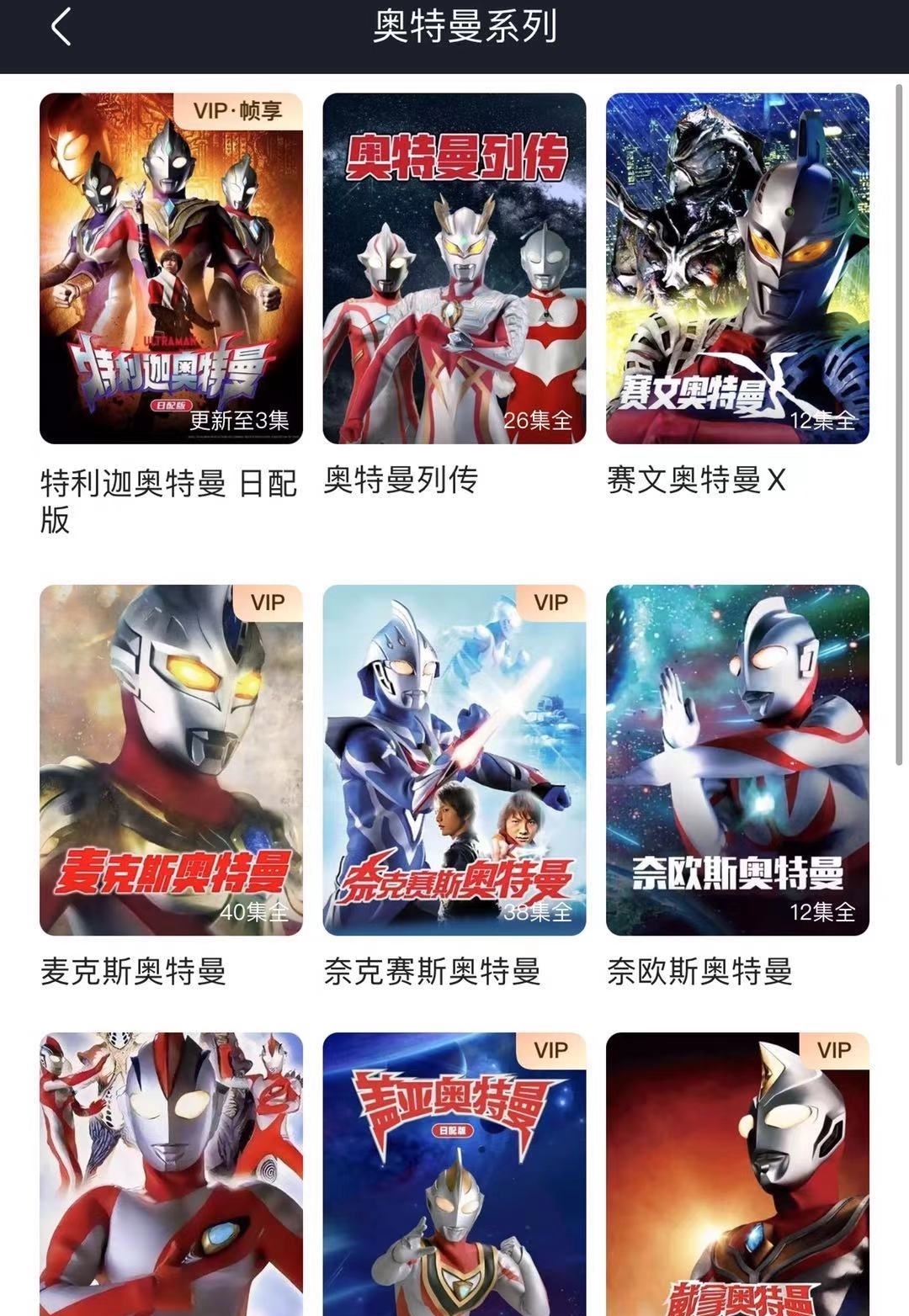Open 奈欧斯奥特曼 series card
Image resolution: width=909 pixels, height=1316 pixels.
pyautogui.click(x=737, y=760)
